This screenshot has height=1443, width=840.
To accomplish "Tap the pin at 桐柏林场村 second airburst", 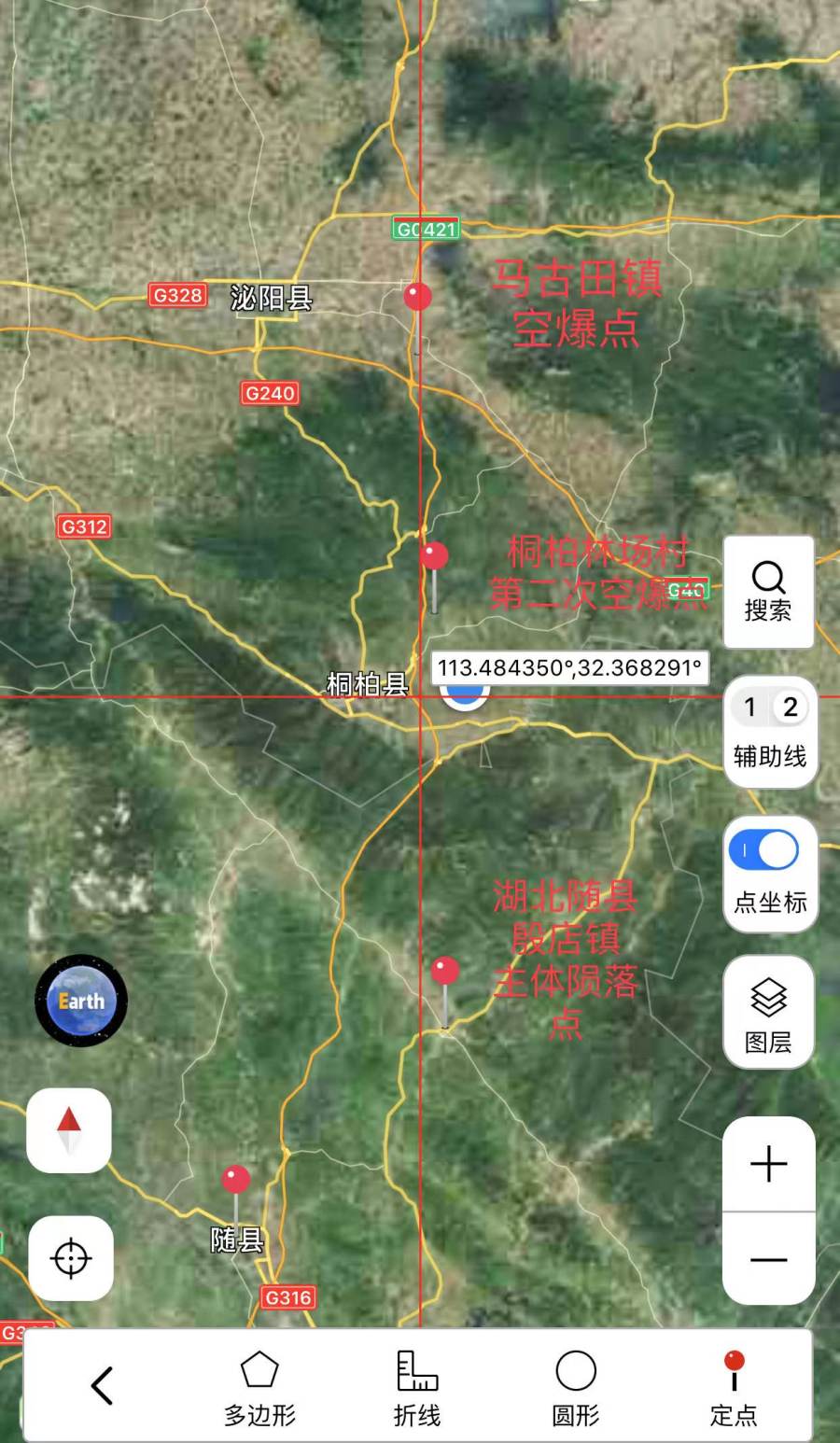I will [x=434, y=556].
